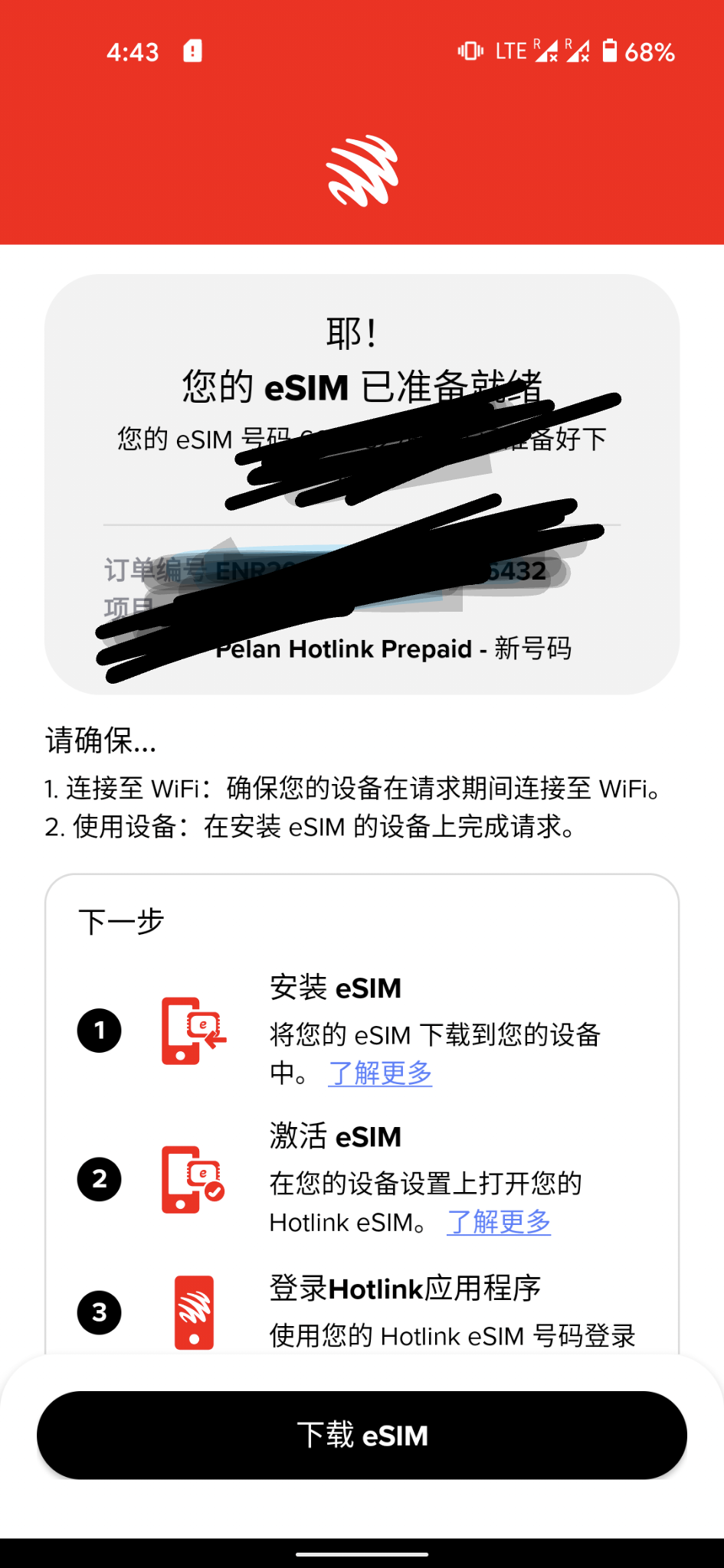Tap the step 1 numbered circle
Viewport: 724px width, 1568px height.
pos(98,1032)
